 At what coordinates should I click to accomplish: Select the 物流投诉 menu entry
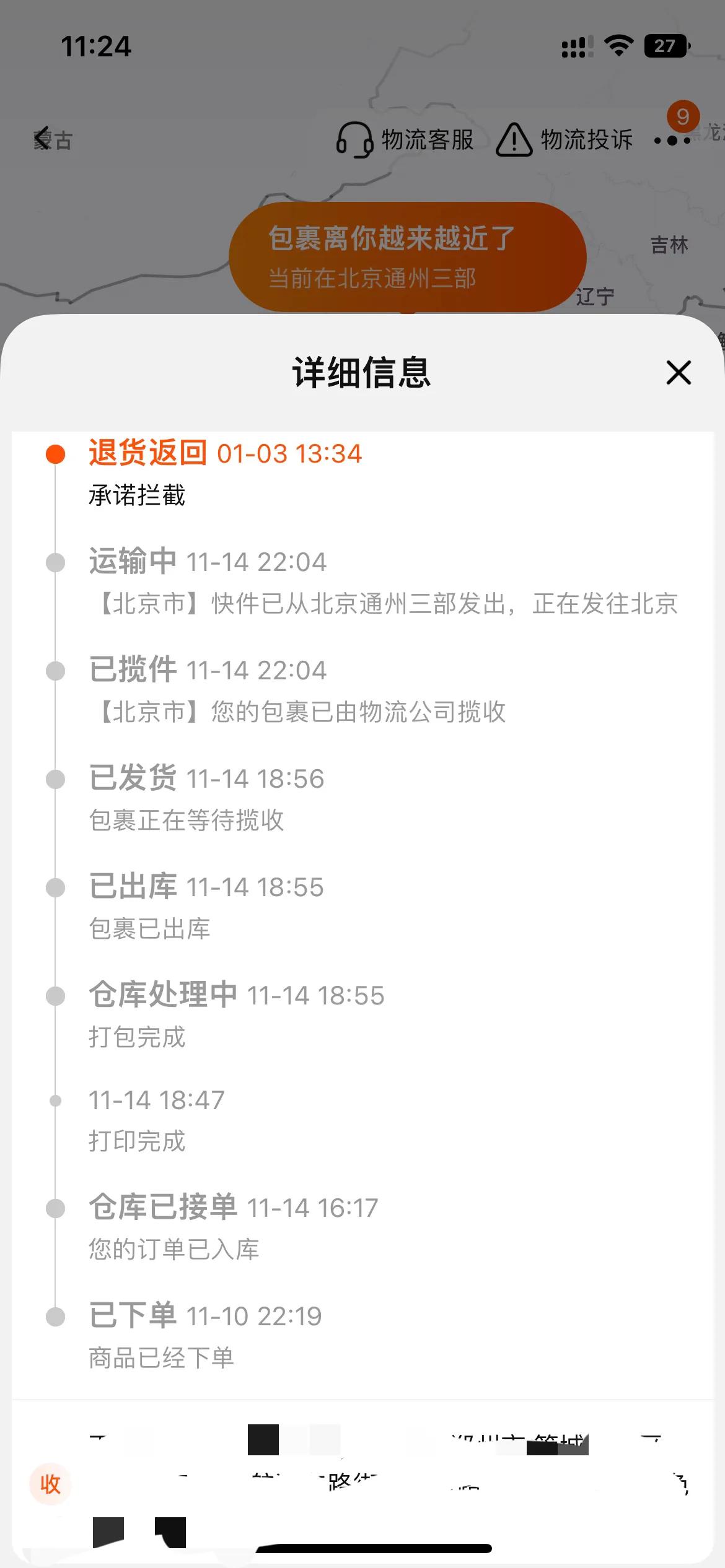coord(586,141)
